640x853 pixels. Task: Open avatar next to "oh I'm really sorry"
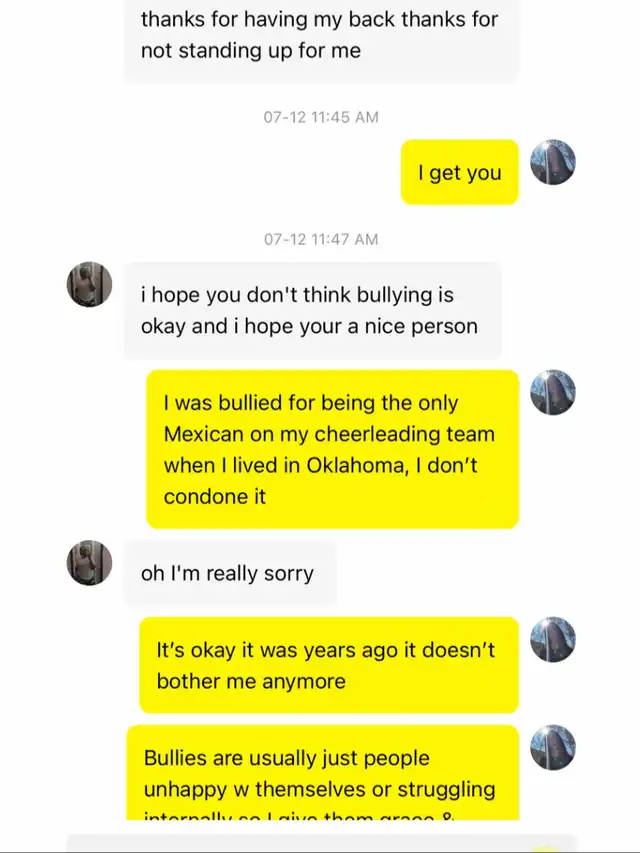tap(89, 563)
